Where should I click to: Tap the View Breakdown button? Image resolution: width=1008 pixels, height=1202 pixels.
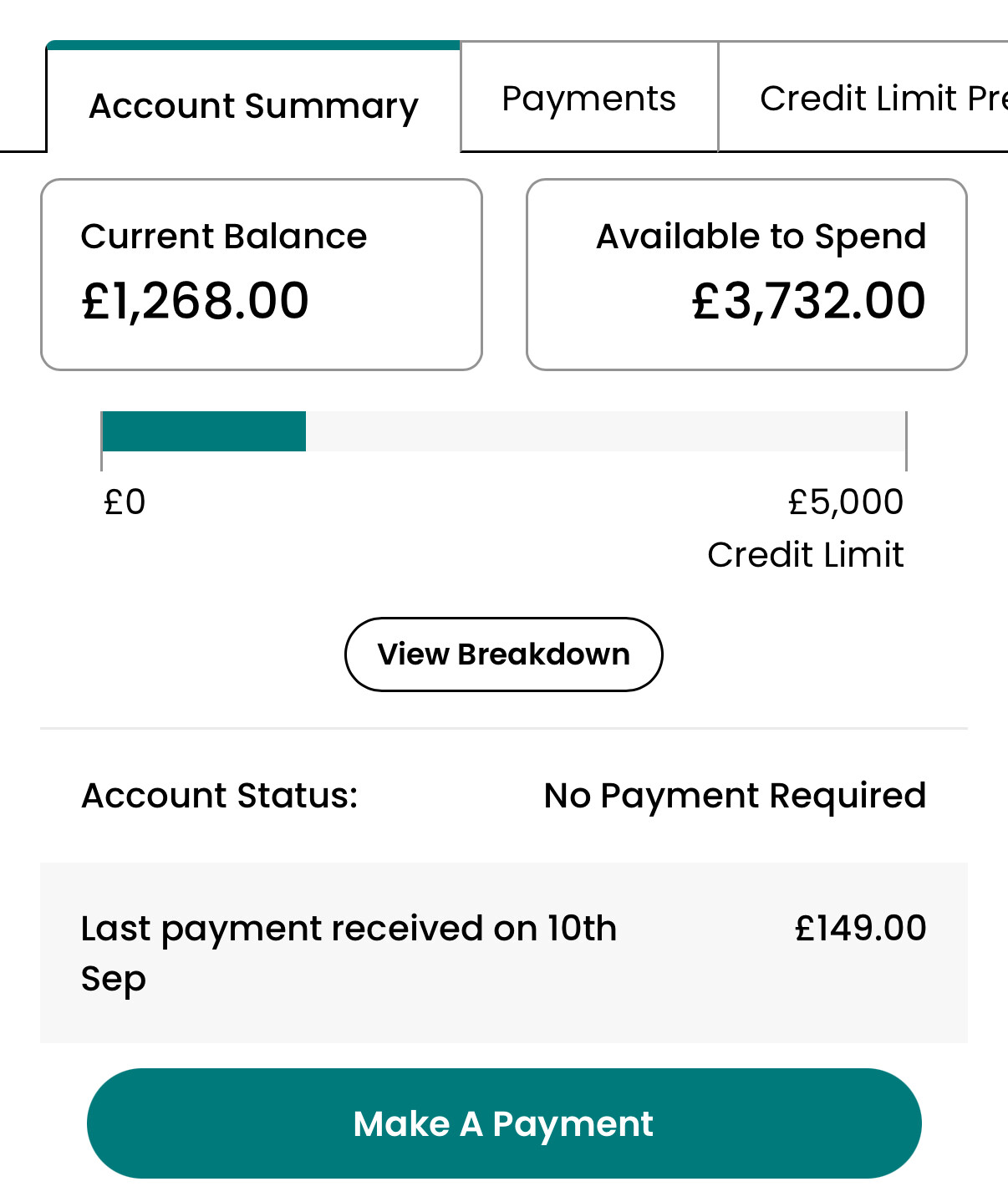coord(503,654)
